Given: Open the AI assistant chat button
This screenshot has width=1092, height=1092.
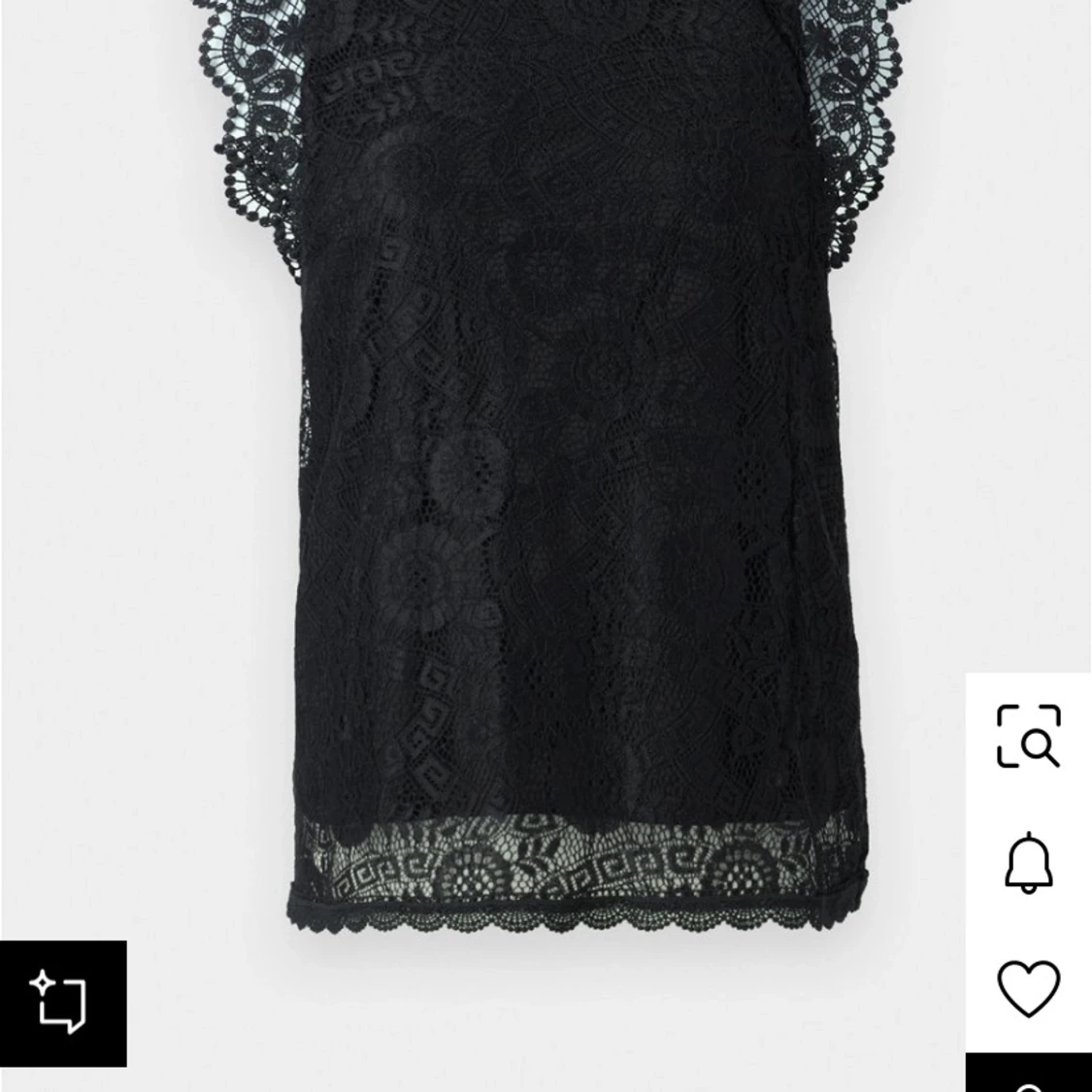Looking at the screenshot, I should click(62, 1003).
